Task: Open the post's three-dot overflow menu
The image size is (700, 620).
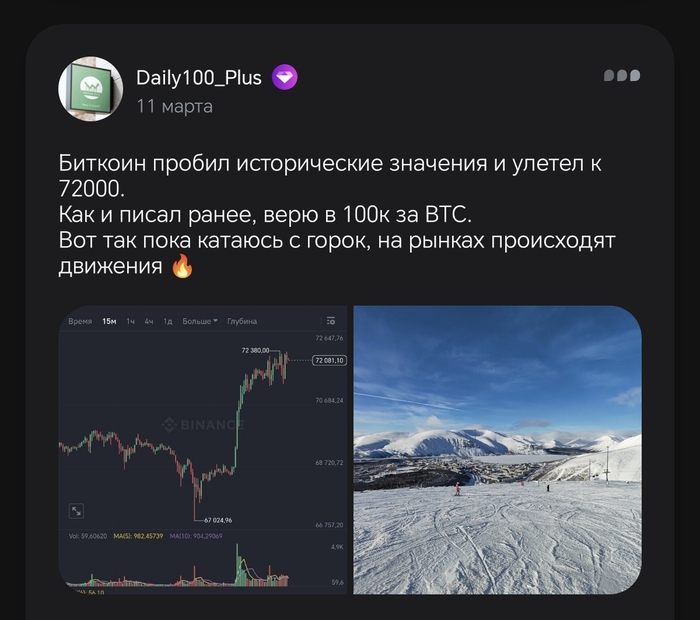Action: click(x=621, y=76)
